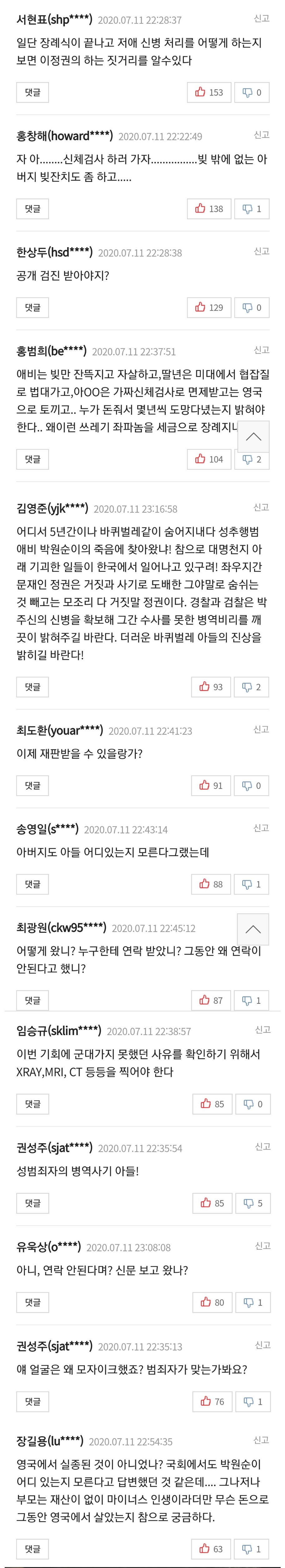Report 임승규's comment
The height and width of the screenshot is (1568, 285).
[263, 1029]
